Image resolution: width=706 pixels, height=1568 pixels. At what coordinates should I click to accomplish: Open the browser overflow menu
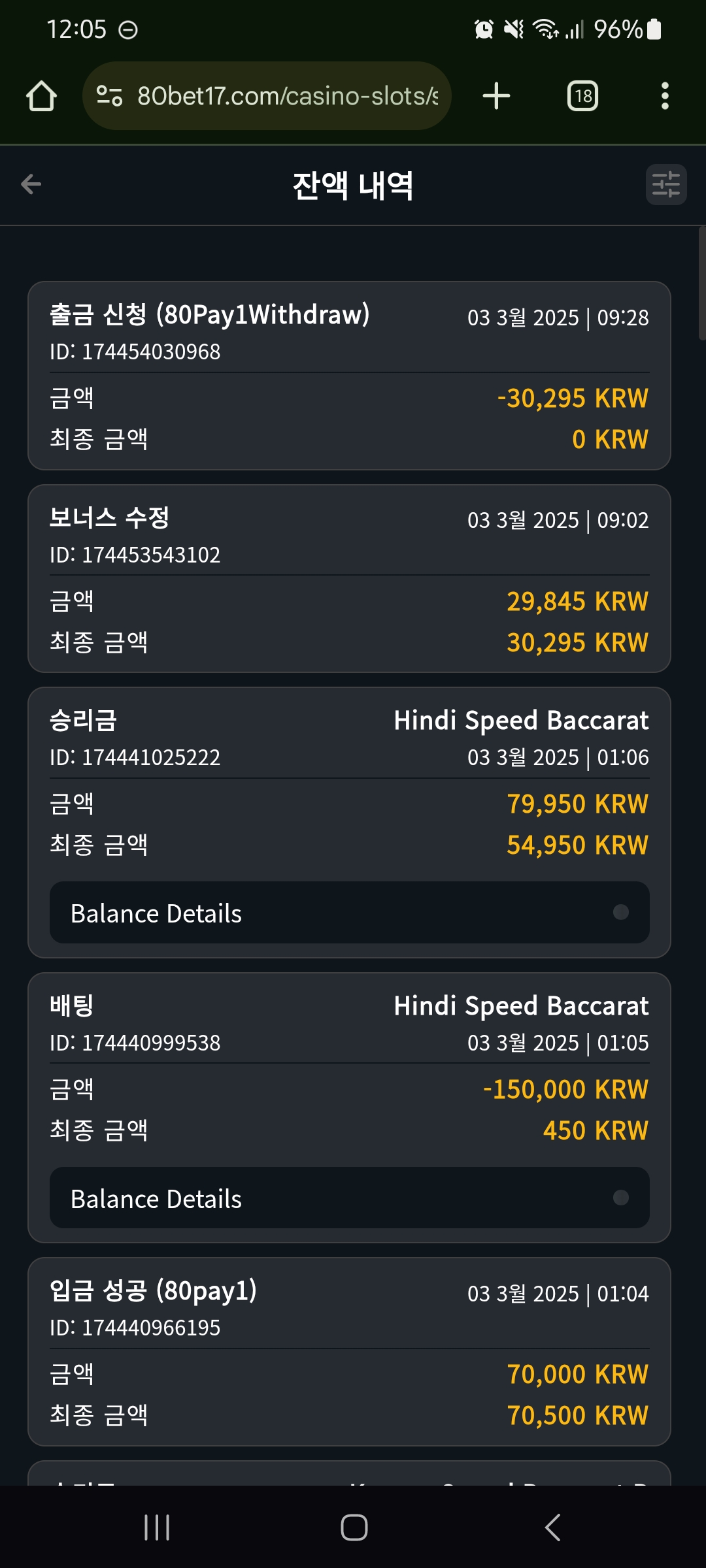tap(665, 96)
